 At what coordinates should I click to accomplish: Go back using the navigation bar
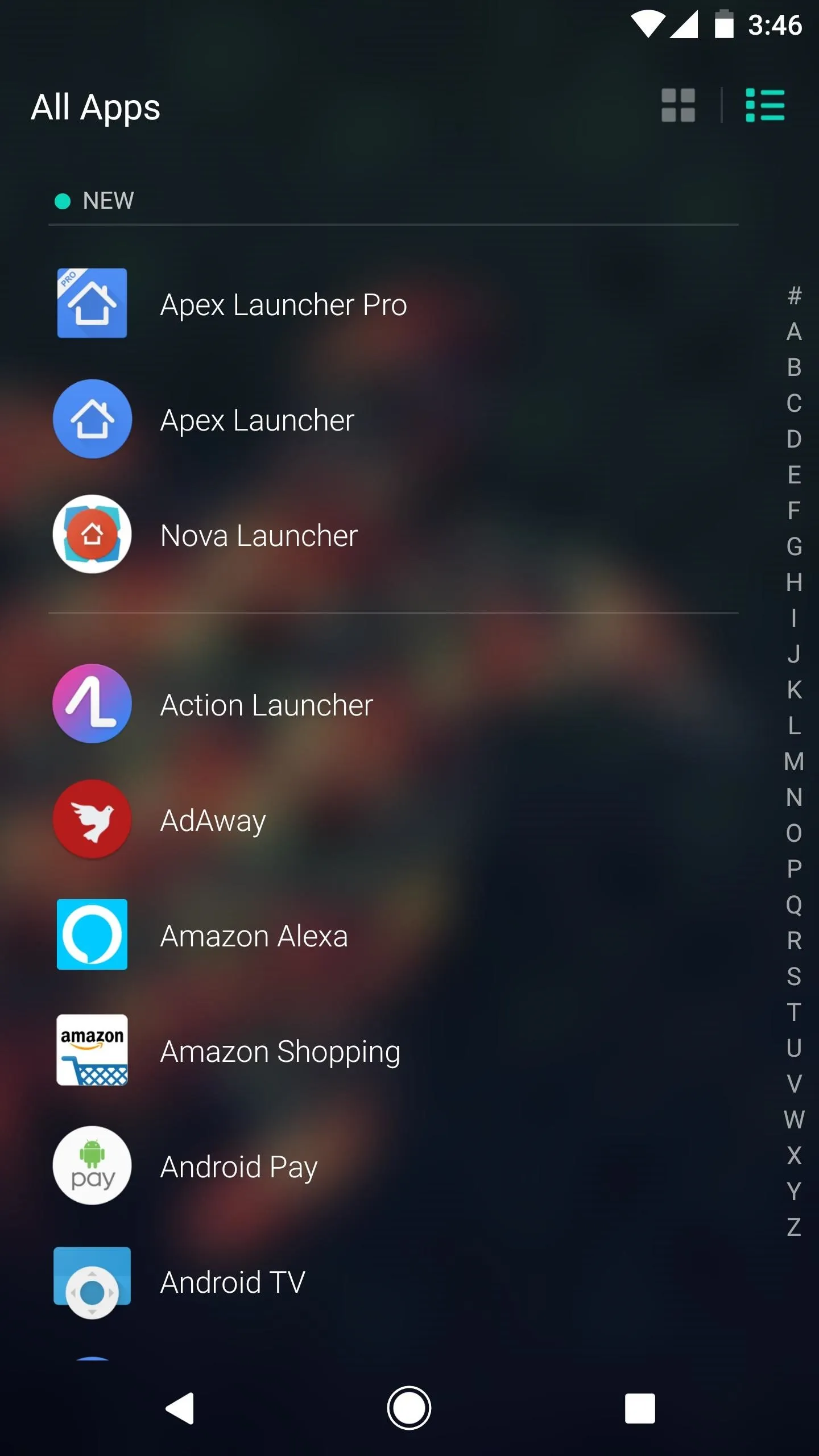(x=180, y=1408)
